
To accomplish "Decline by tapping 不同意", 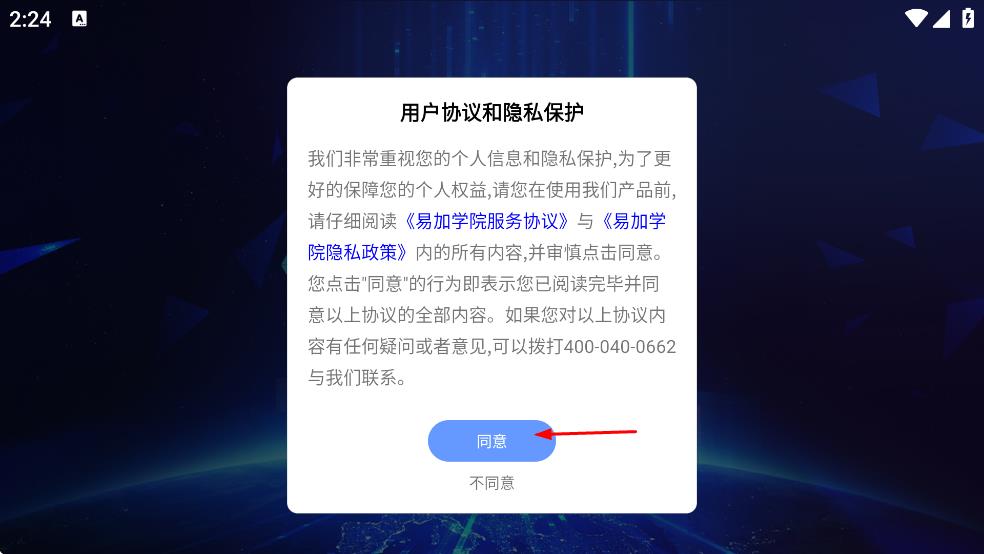I will 491,483.
